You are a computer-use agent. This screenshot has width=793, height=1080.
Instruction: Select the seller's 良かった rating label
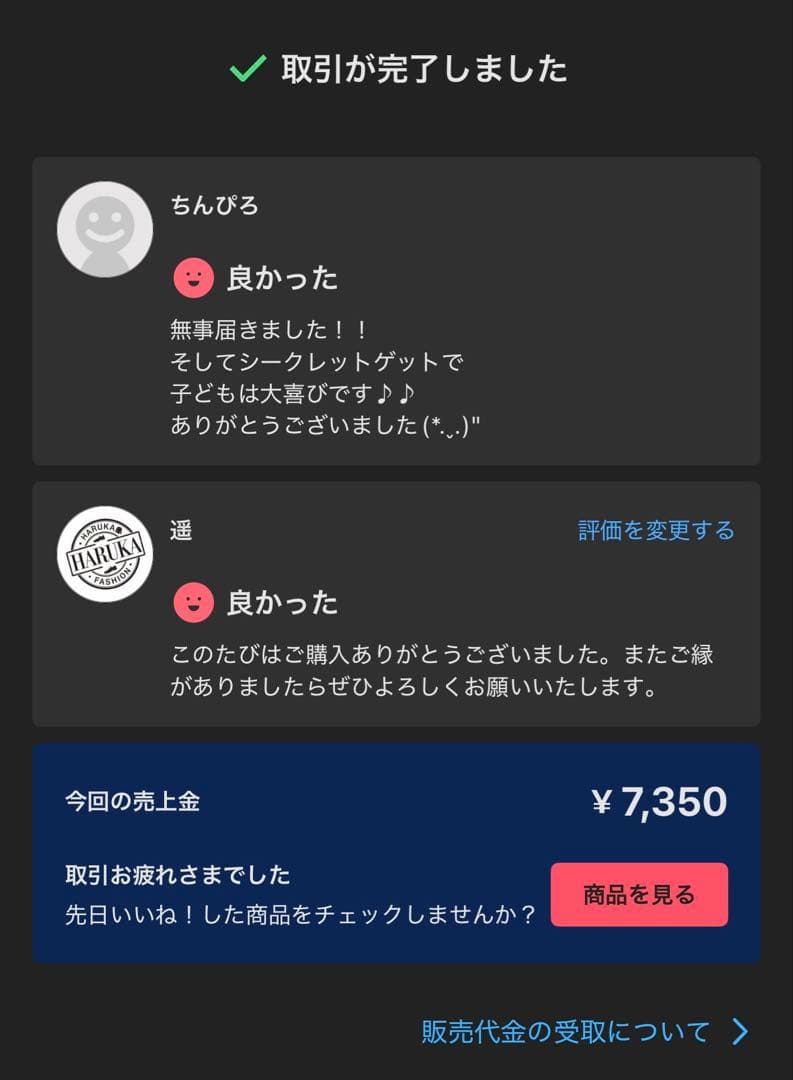pyautogui.click(x=287, y=603)
